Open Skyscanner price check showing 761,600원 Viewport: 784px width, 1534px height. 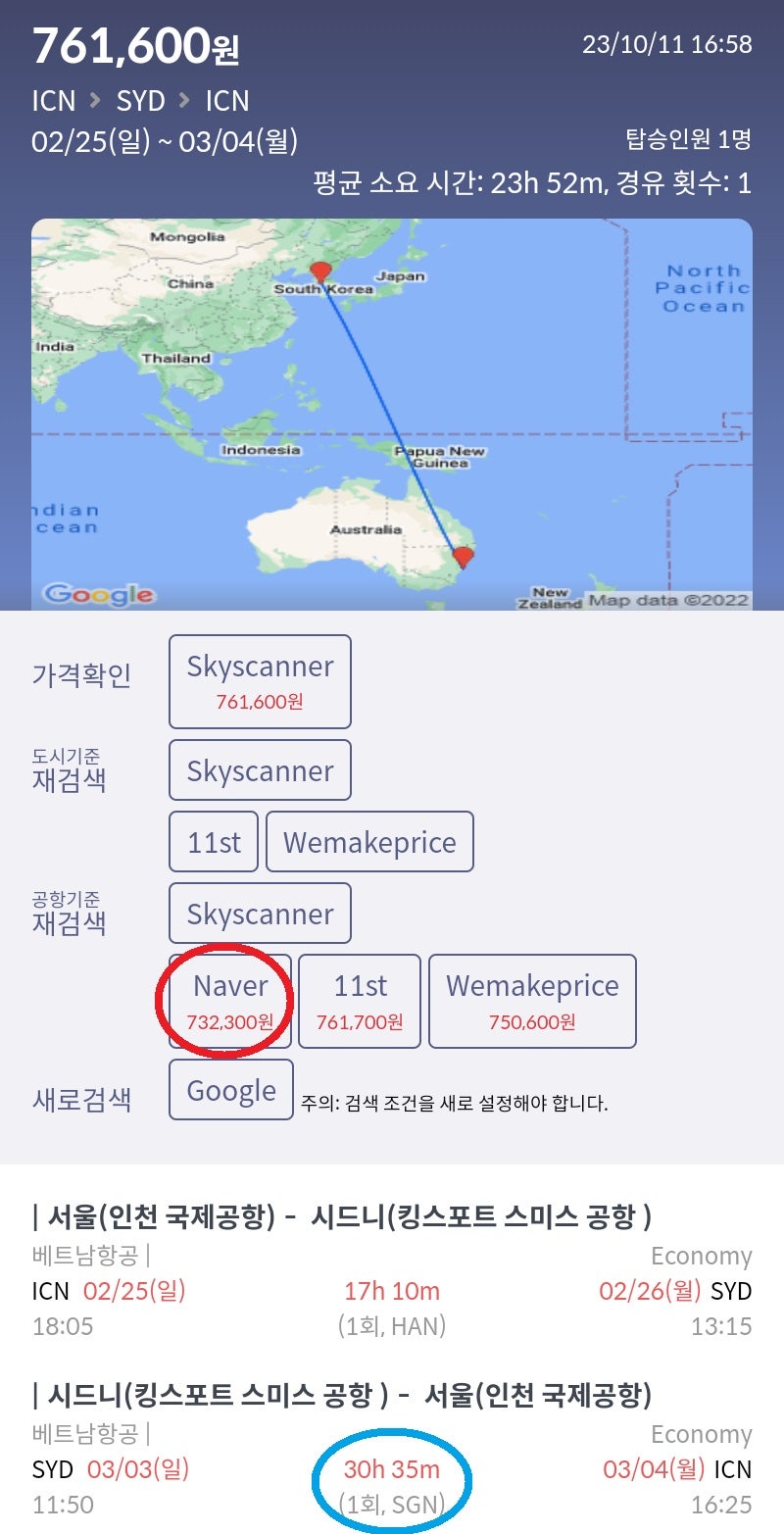pos(260,681)
